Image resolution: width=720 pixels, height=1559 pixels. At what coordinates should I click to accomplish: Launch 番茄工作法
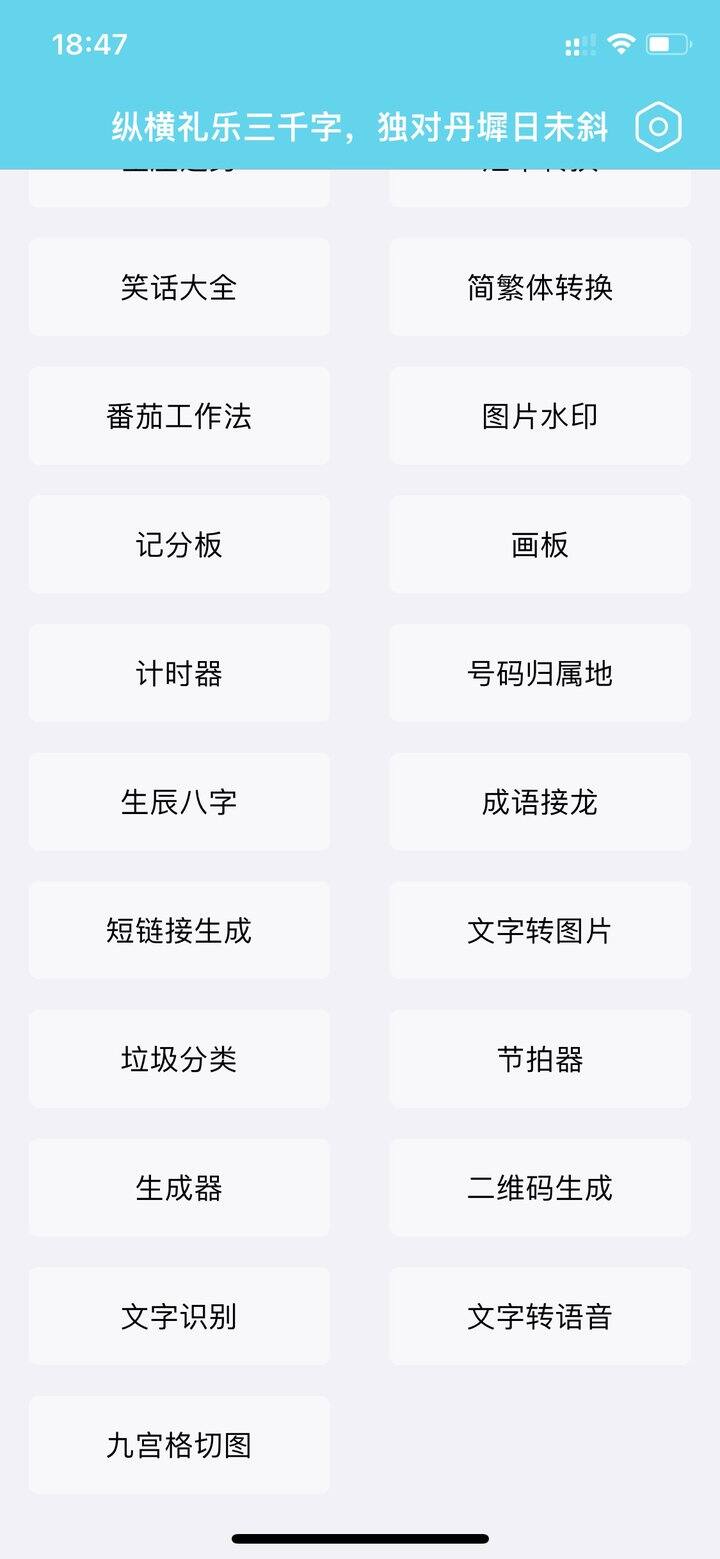point(179,416)
